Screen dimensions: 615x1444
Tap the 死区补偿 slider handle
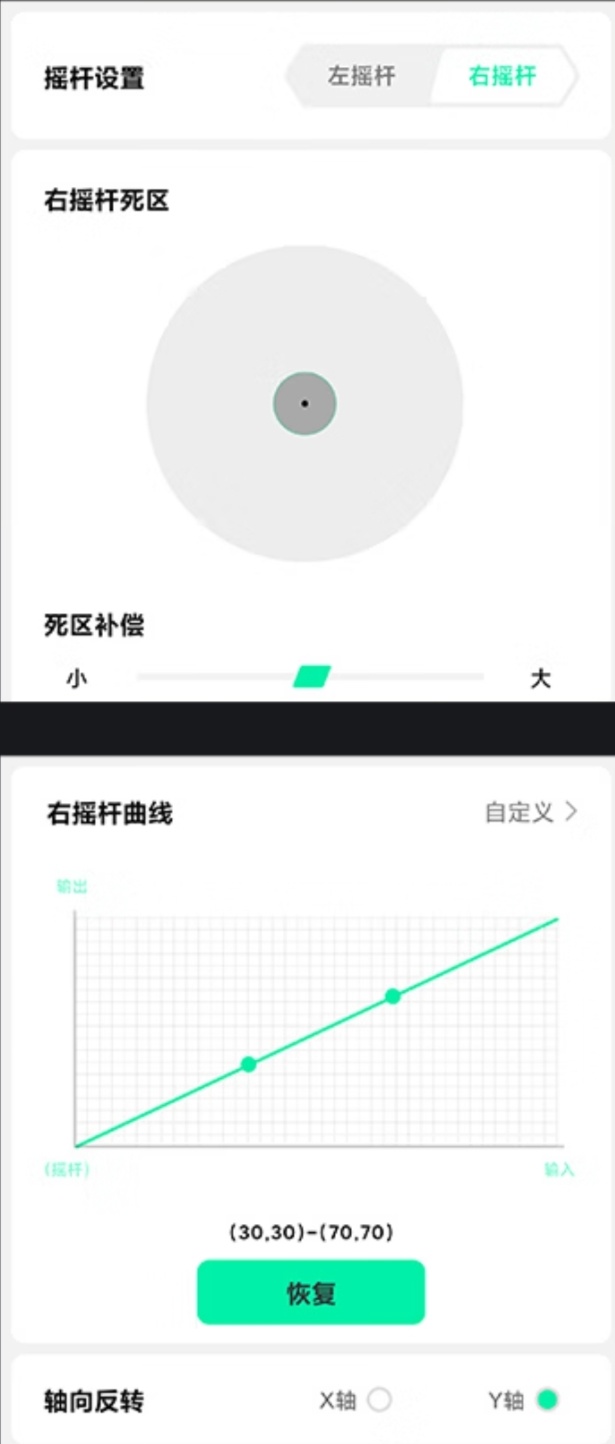[x=312, y=677]
